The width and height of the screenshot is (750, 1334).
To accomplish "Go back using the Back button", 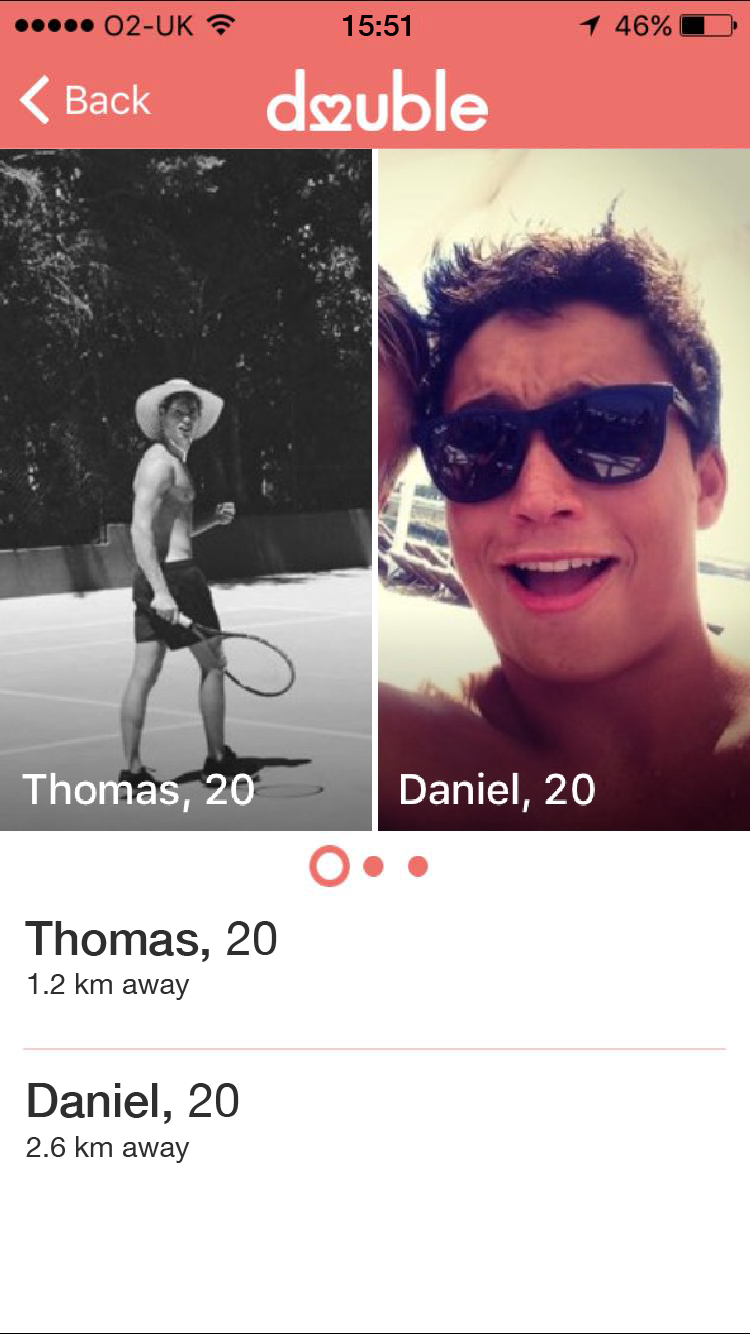I will pyautogui.click(x=85, y=101).
